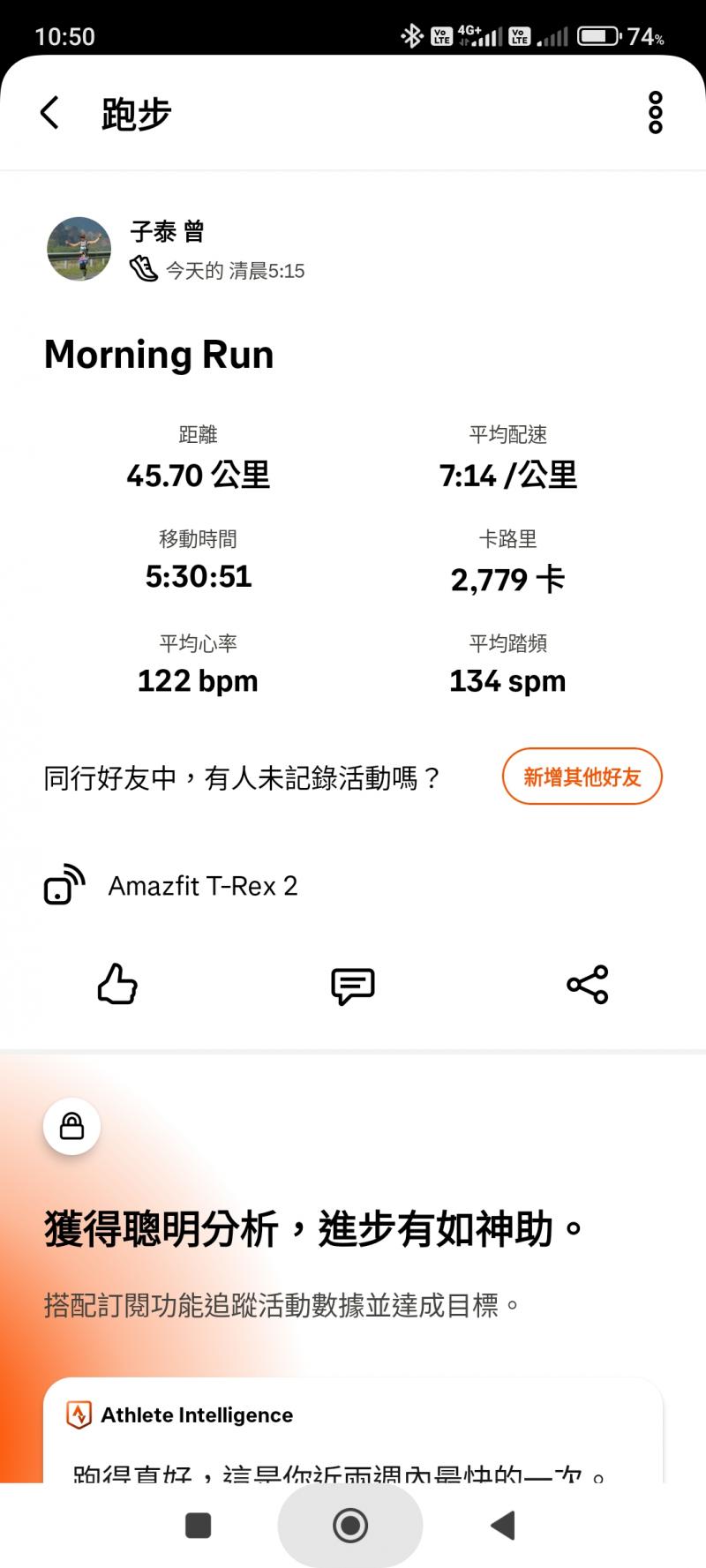The width and height of the screenshot is (706, 1568).
Task: Give kudos with the thumbs-up icon
Action: [x=117, y=984]
